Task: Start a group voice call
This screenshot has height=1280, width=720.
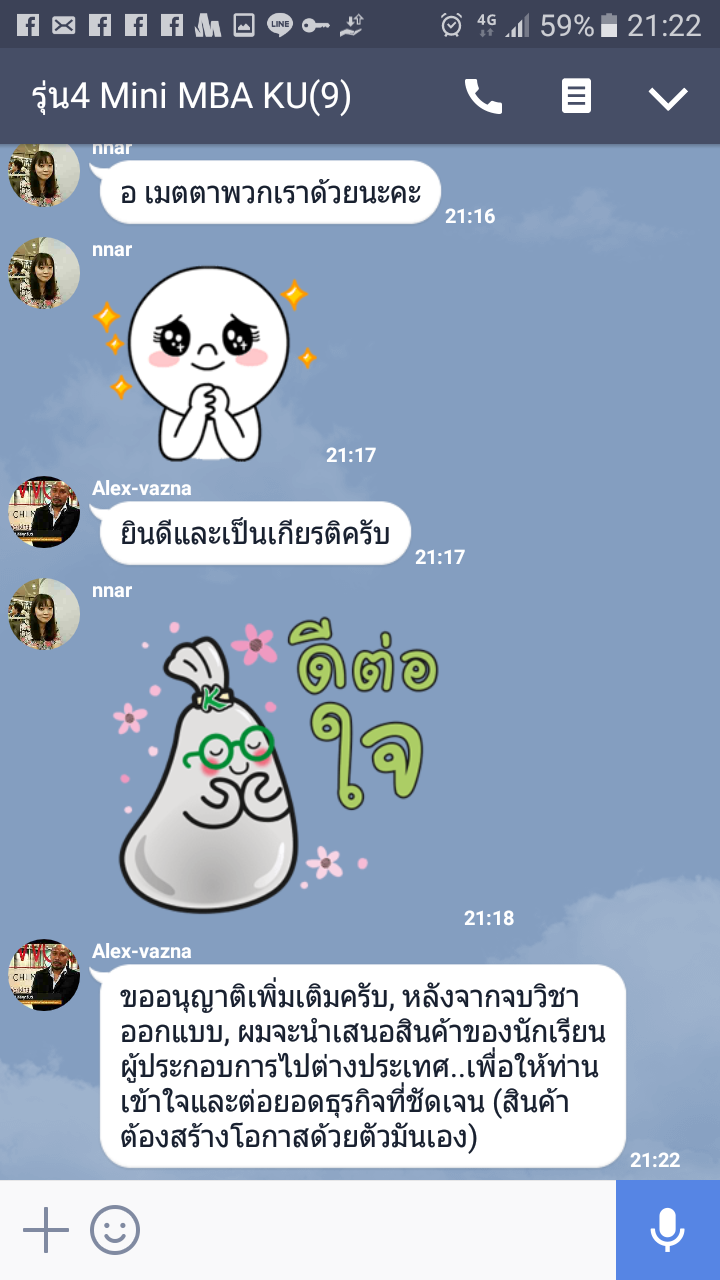Action: (483, 97)
